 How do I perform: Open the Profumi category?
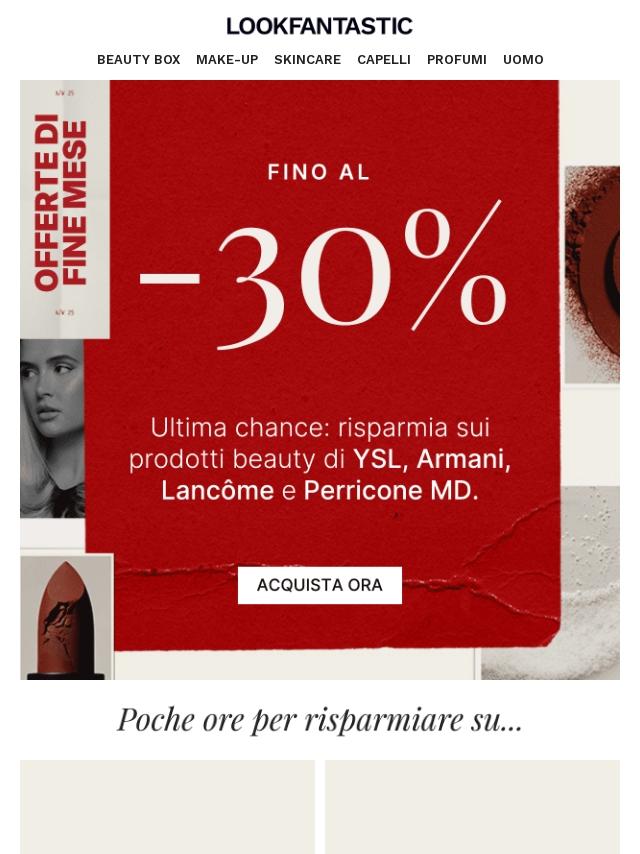click(x=457, y=60)
